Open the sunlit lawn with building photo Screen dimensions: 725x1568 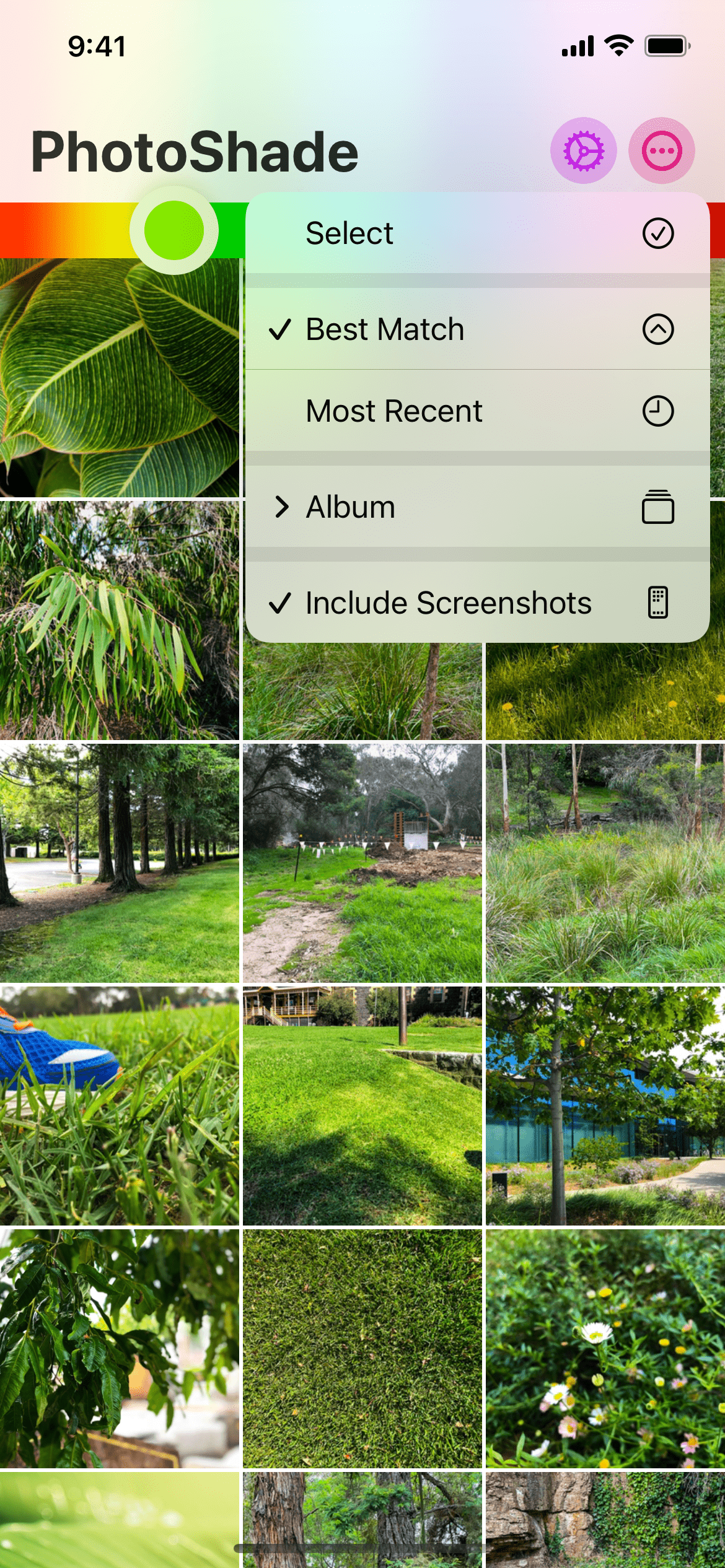[x=362, y=1106]
